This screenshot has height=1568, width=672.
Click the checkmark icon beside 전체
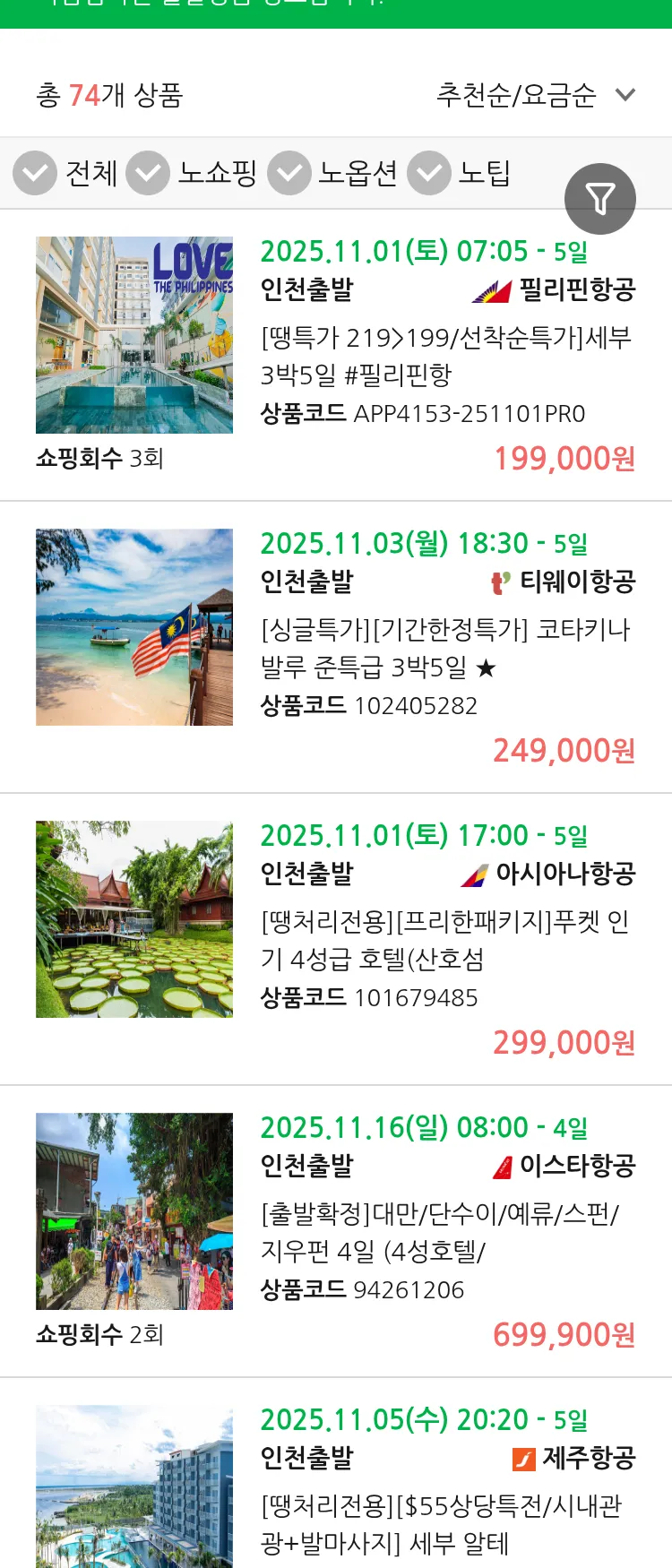point(34,173)
